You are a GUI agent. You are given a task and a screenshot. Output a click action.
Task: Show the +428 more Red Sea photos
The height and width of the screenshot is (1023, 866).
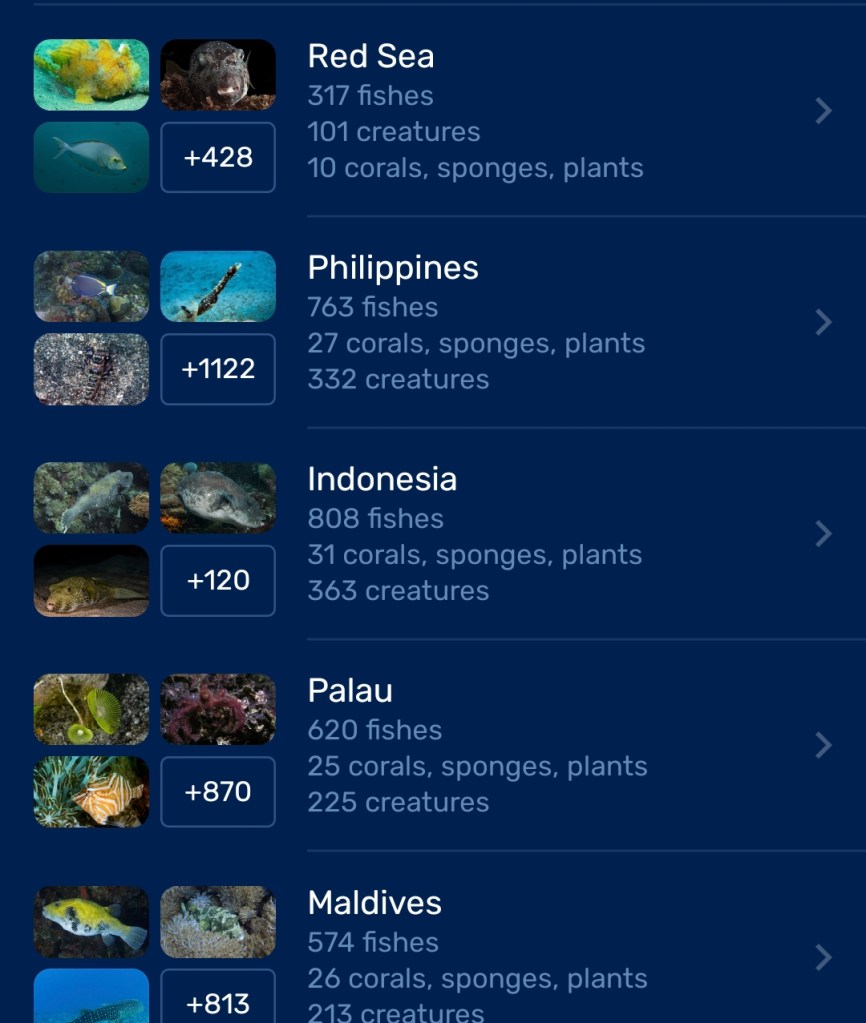(x=218, y=157)
